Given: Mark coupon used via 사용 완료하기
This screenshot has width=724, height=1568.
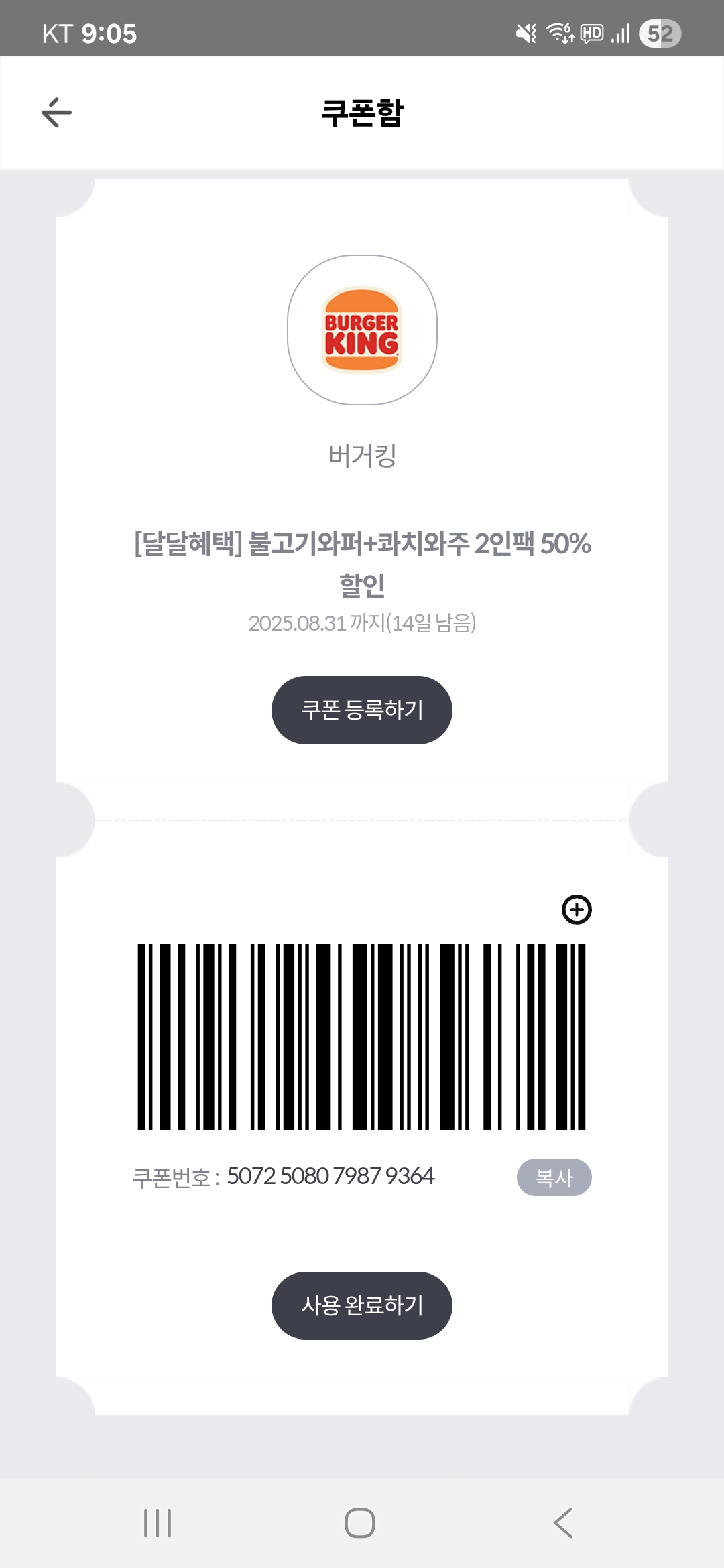Looking at the screenshot, I should pos(362,1305).
